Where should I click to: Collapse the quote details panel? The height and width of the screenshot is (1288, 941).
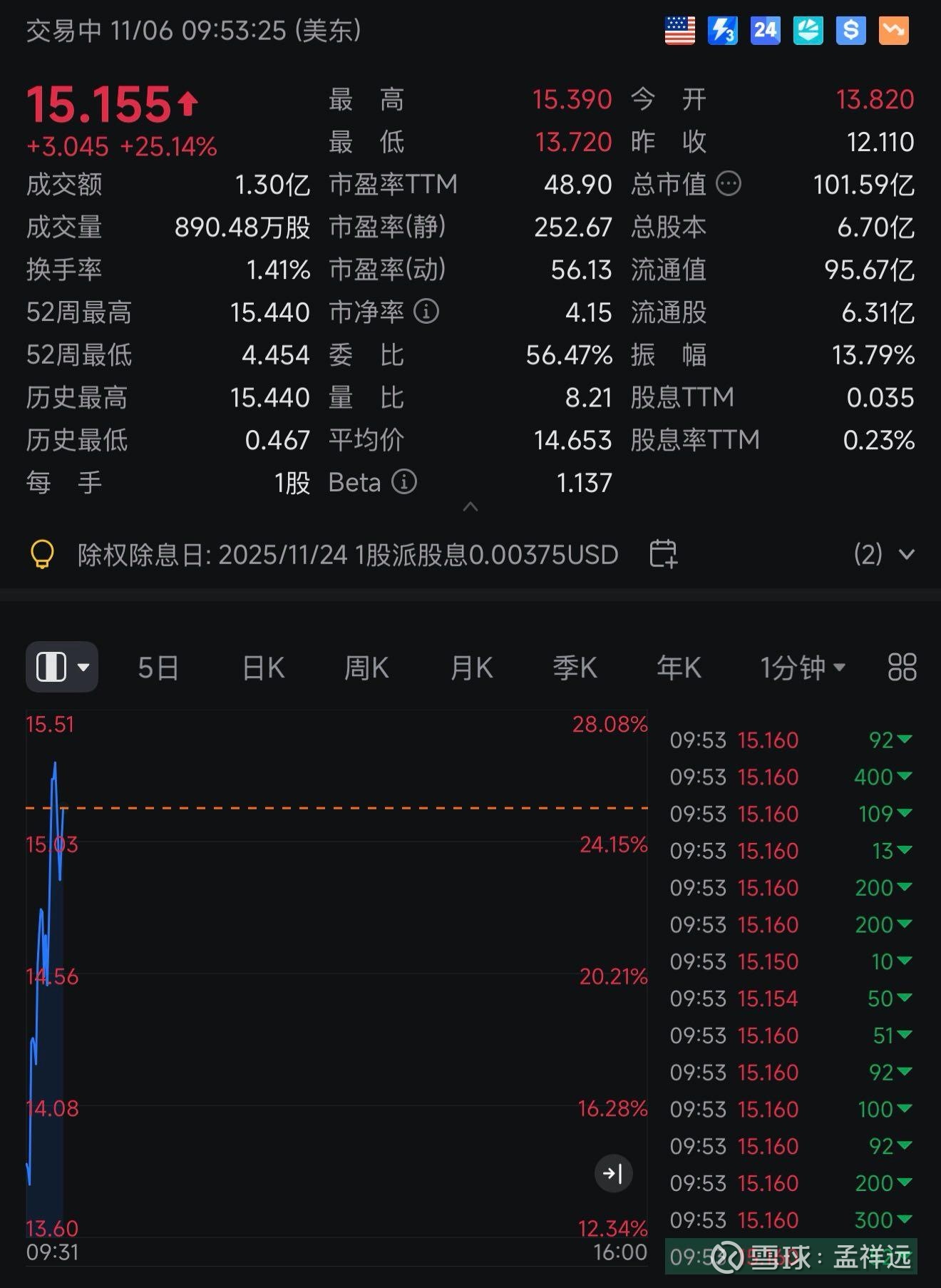point(470,507)
